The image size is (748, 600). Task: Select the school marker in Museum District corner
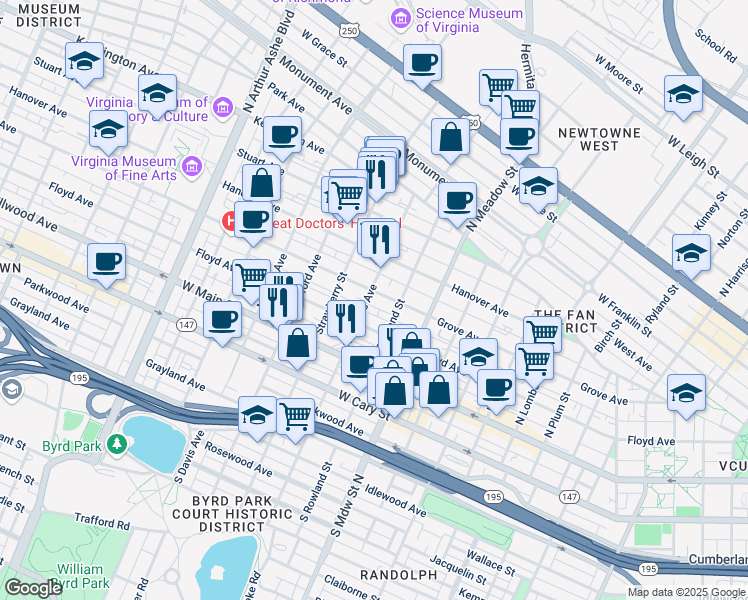coord(84,62)
